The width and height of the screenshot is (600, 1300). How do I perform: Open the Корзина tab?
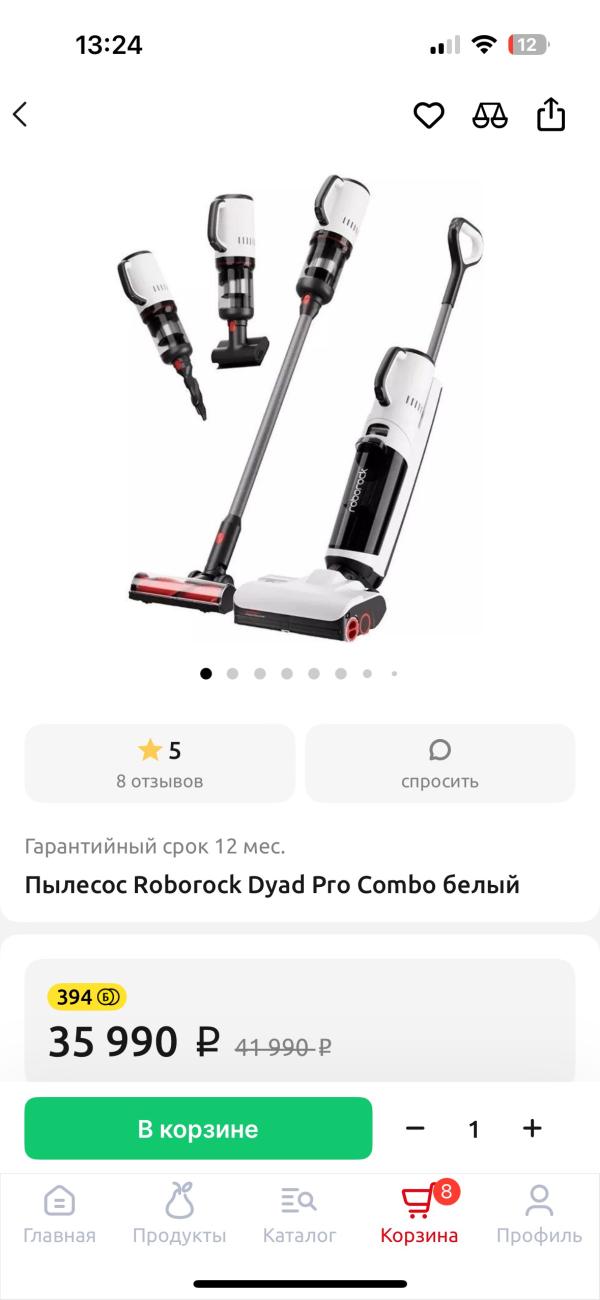coord(420,1214)
